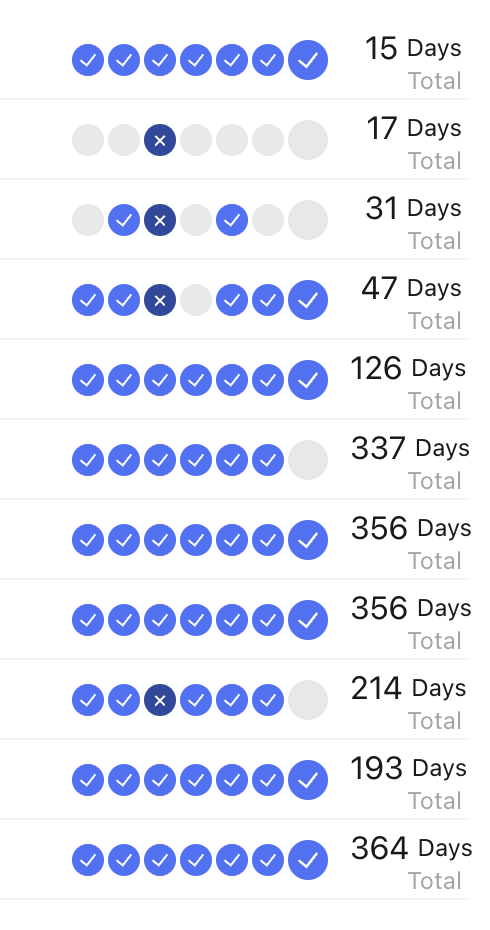Check today's large gray circle in 17 Days row

coord(308,140)
